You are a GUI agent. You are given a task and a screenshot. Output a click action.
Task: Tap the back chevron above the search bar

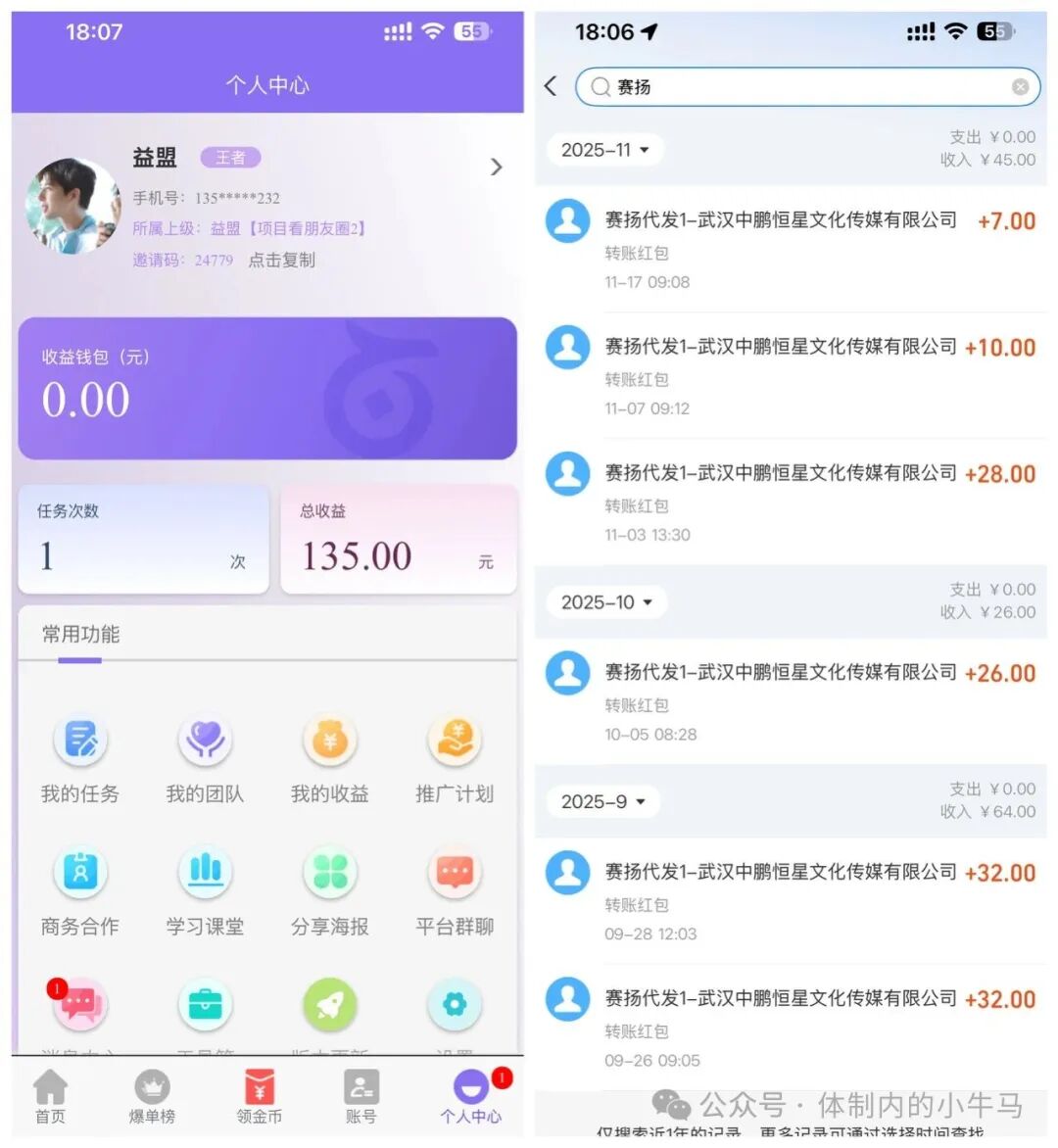pyautogui.click(x=550, y=86)
